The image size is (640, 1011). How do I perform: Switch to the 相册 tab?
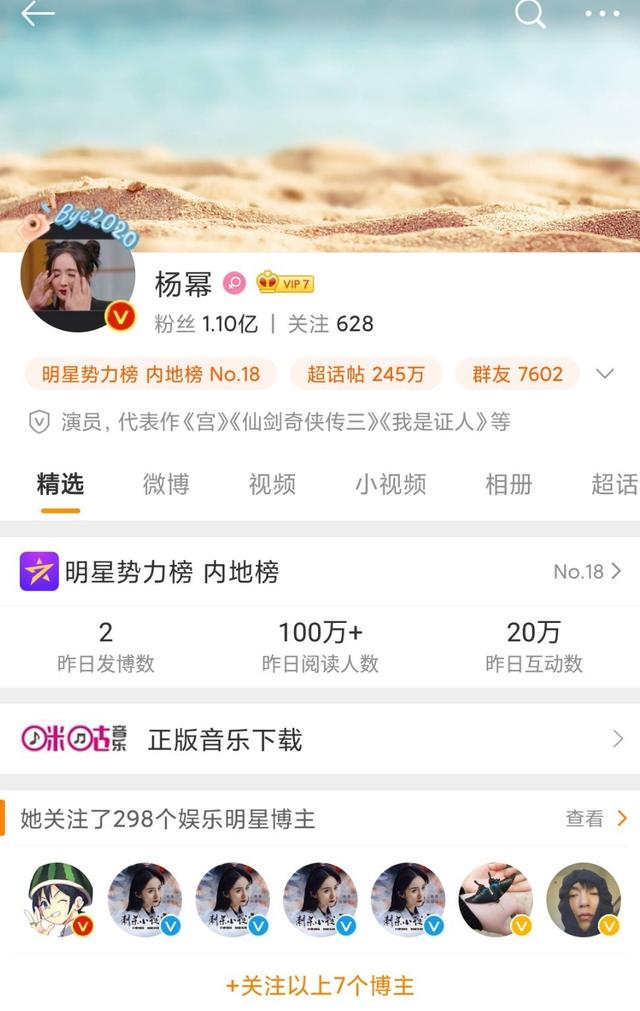[508, 485]
